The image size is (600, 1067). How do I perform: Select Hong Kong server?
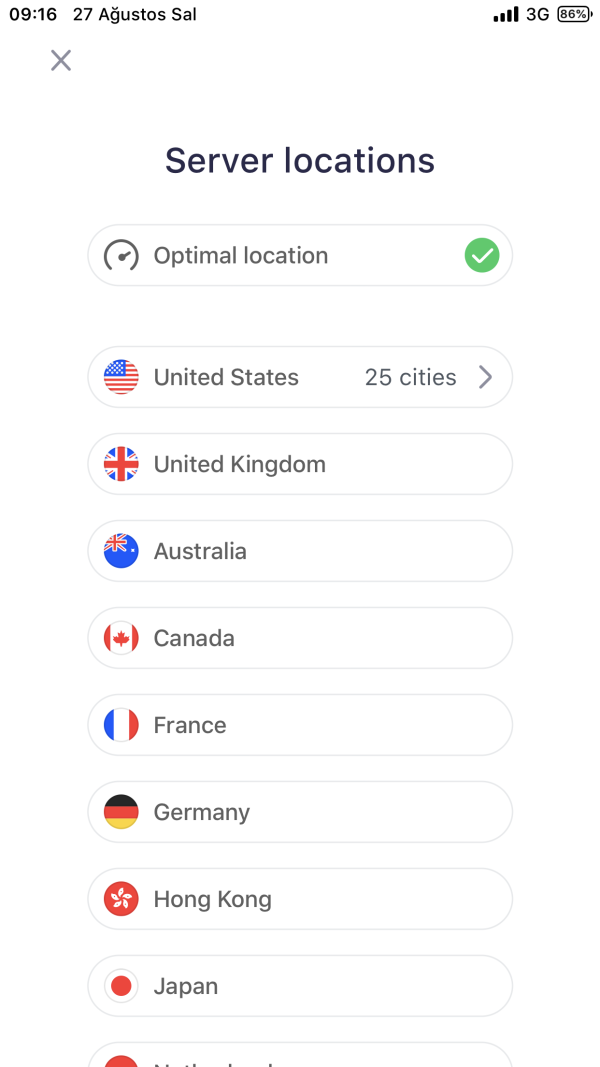tap(300, 900)
